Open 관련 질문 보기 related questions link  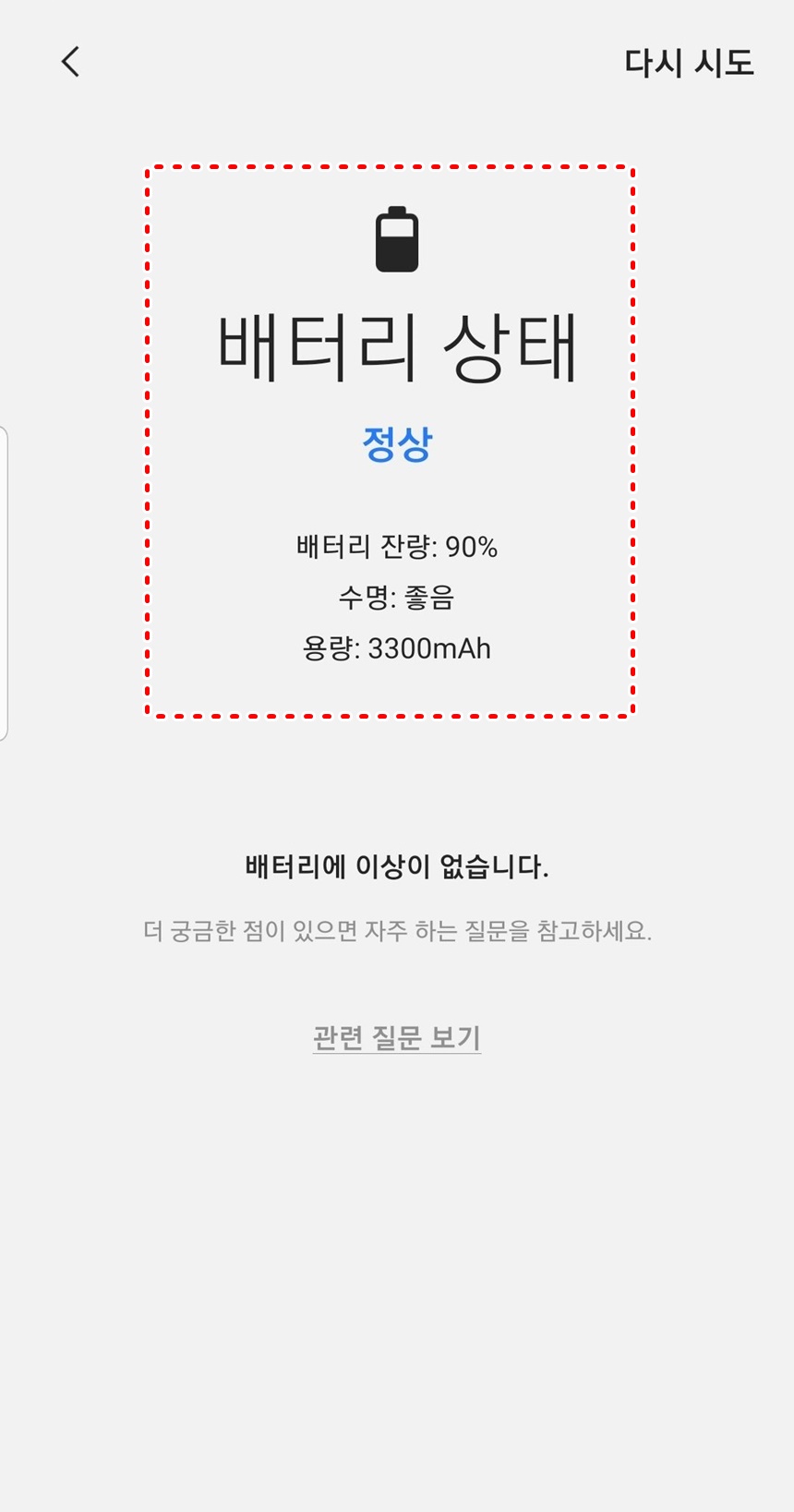(x=396, y=1035)
